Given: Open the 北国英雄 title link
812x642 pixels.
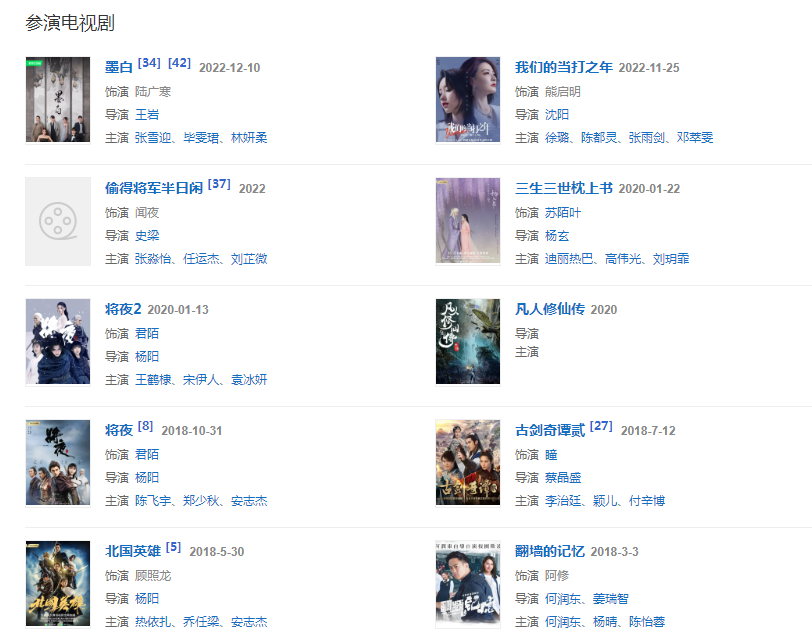Looking at the screenshot, I should [133, 551].
